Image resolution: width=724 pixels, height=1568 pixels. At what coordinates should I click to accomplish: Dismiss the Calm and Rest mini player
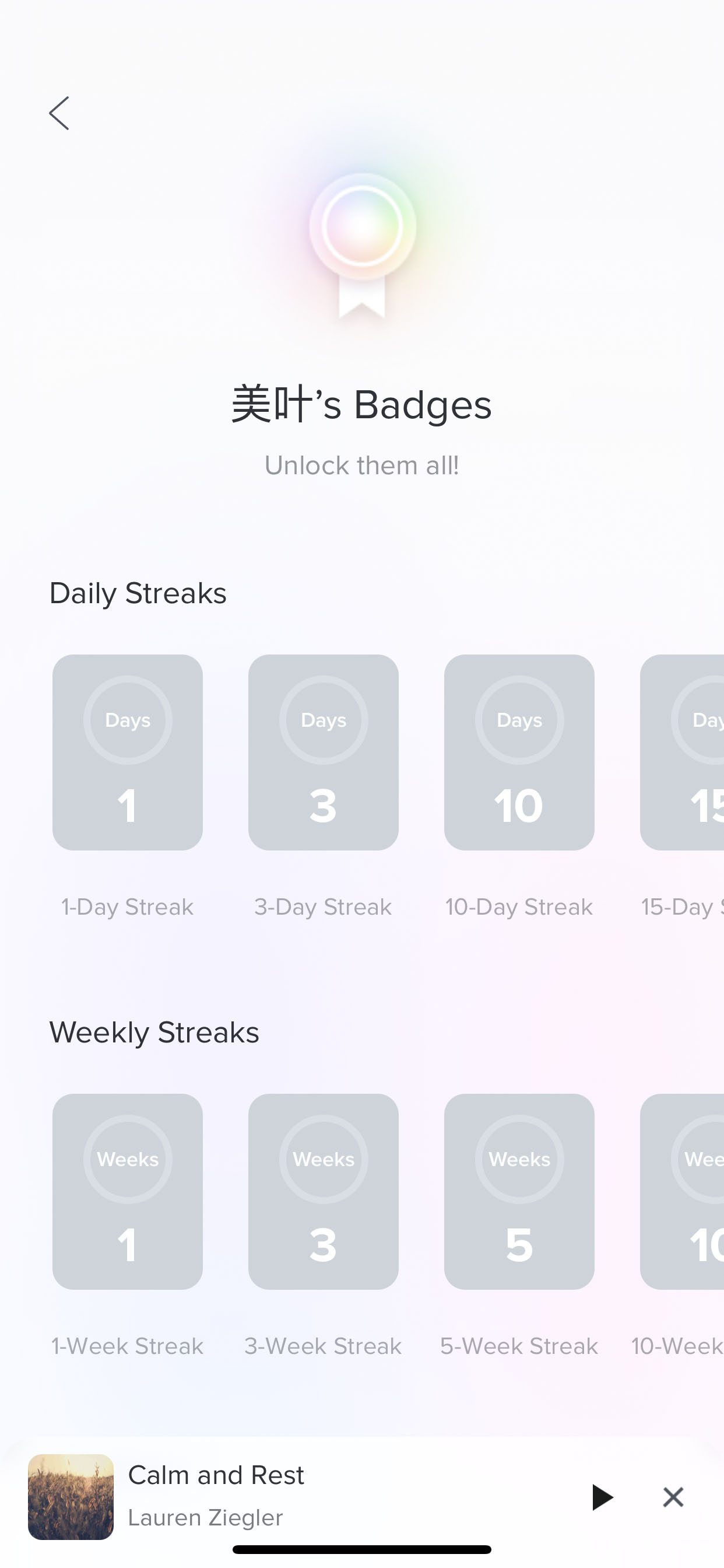[673, 1497]
